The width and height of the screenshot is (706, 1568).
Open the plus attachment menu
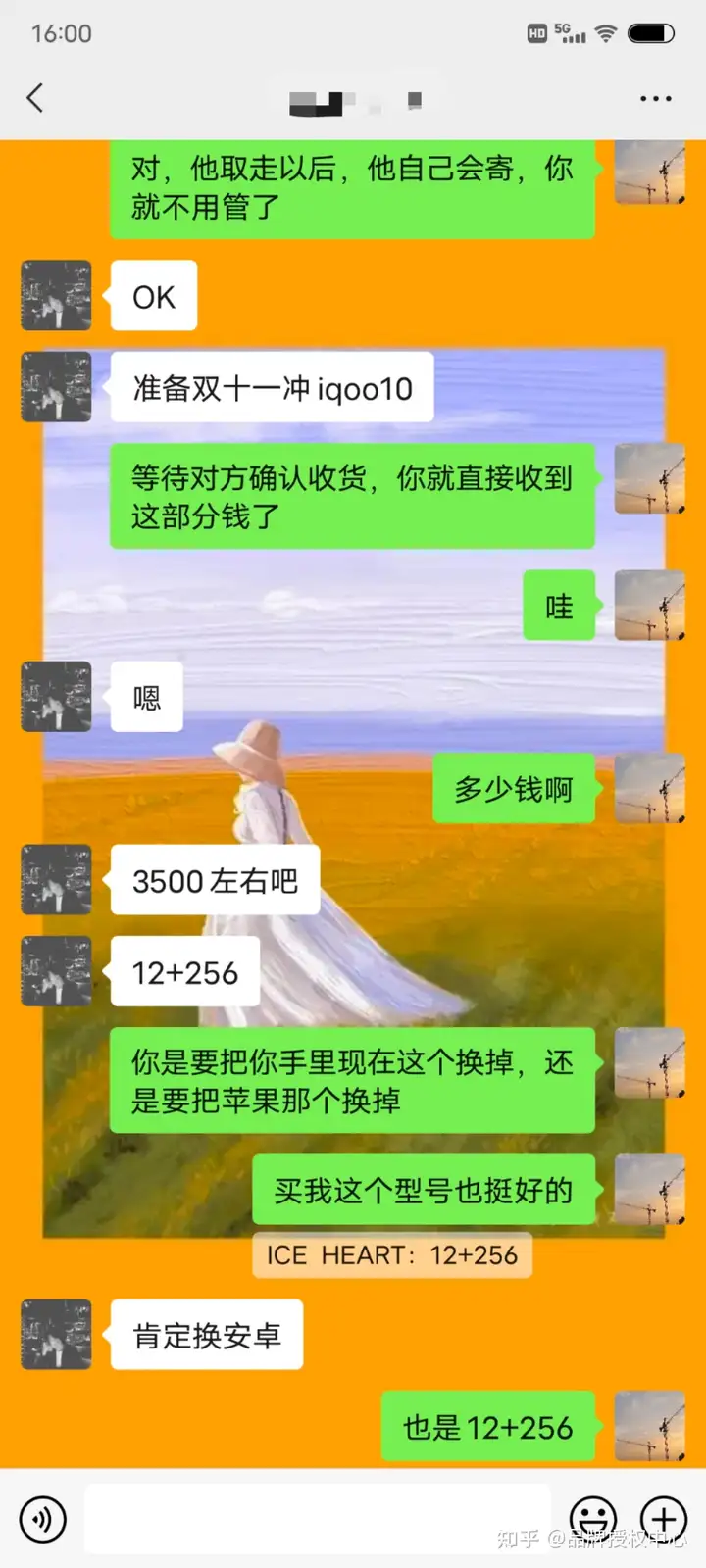(664, 1519)
